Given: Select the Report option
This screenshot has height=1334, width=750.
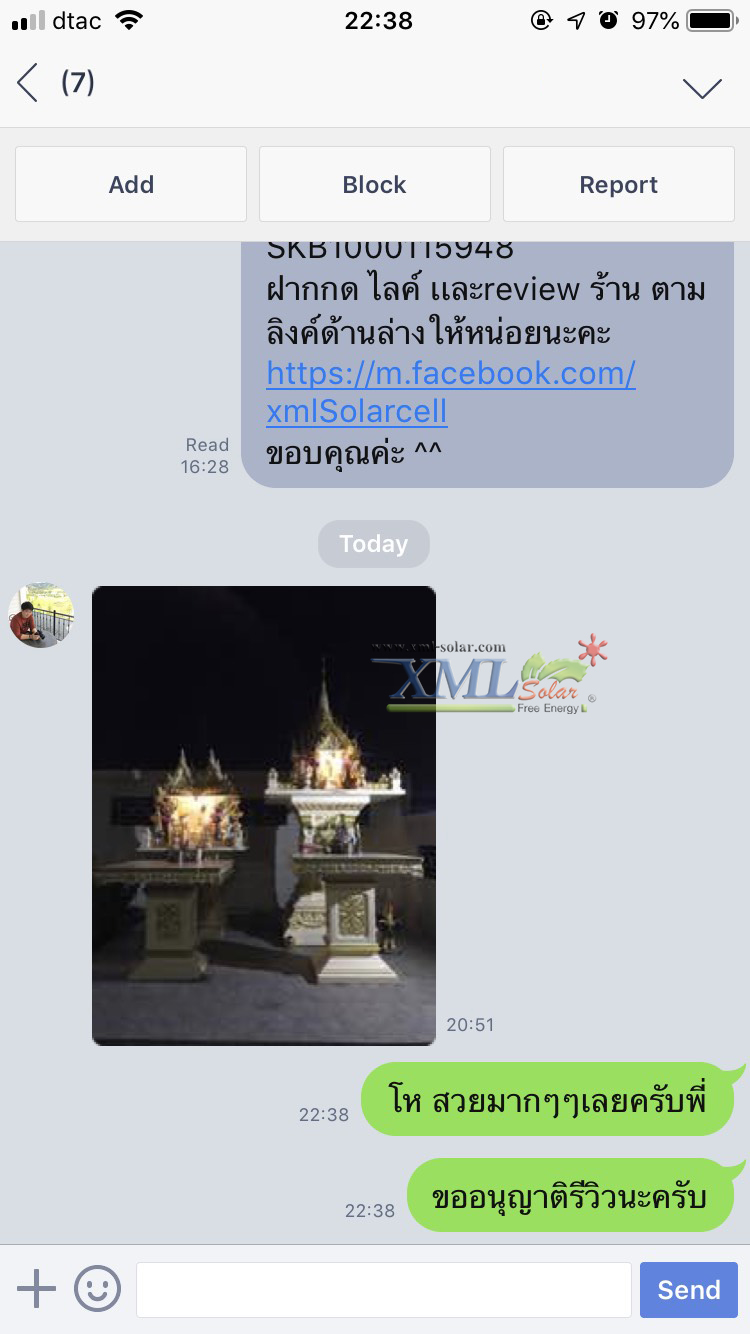Looking at the screenshot, I should click(618, 184).
